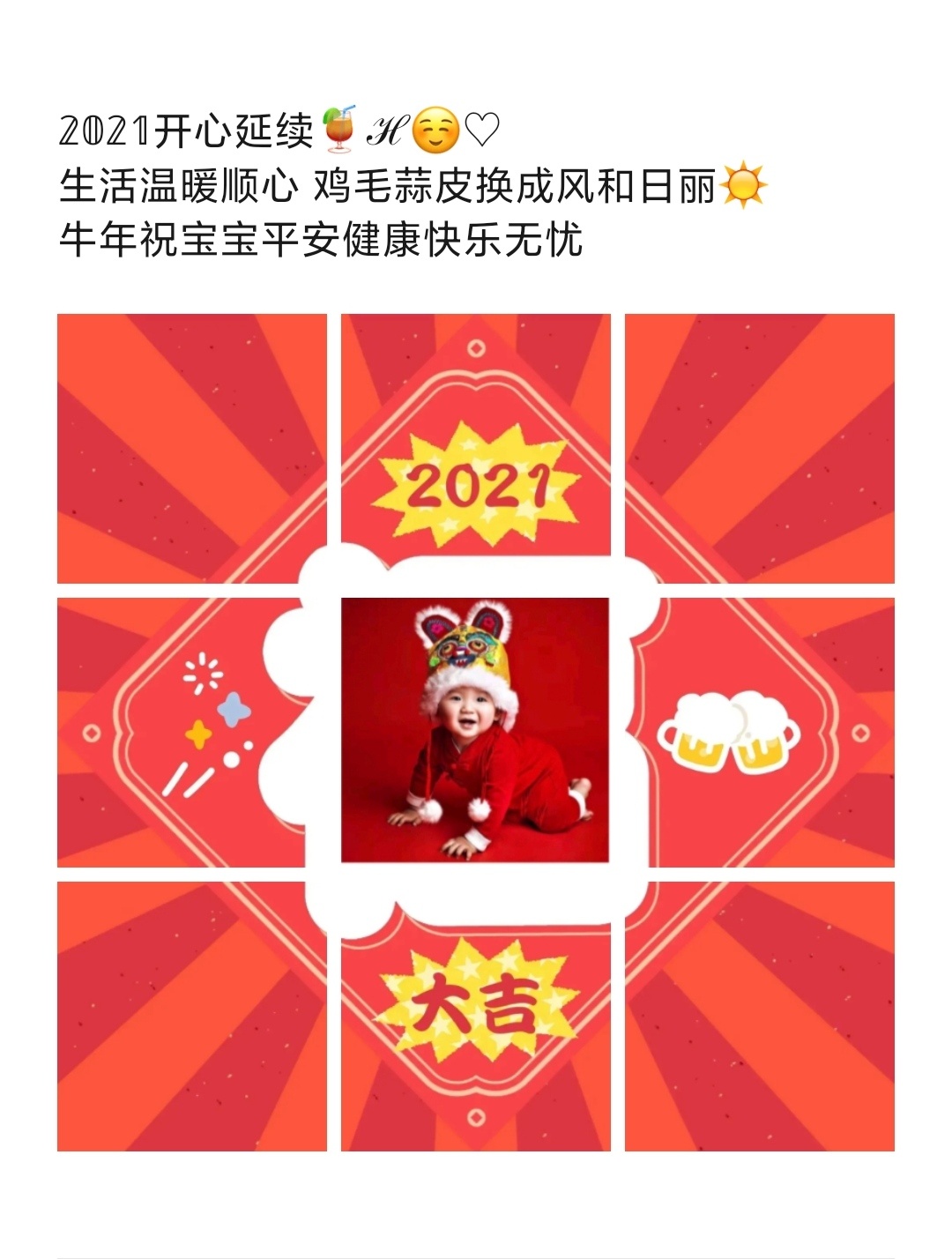Open the 大吉 starburst picture tile
This screenshot has height=1259, width=952.
475,1016
